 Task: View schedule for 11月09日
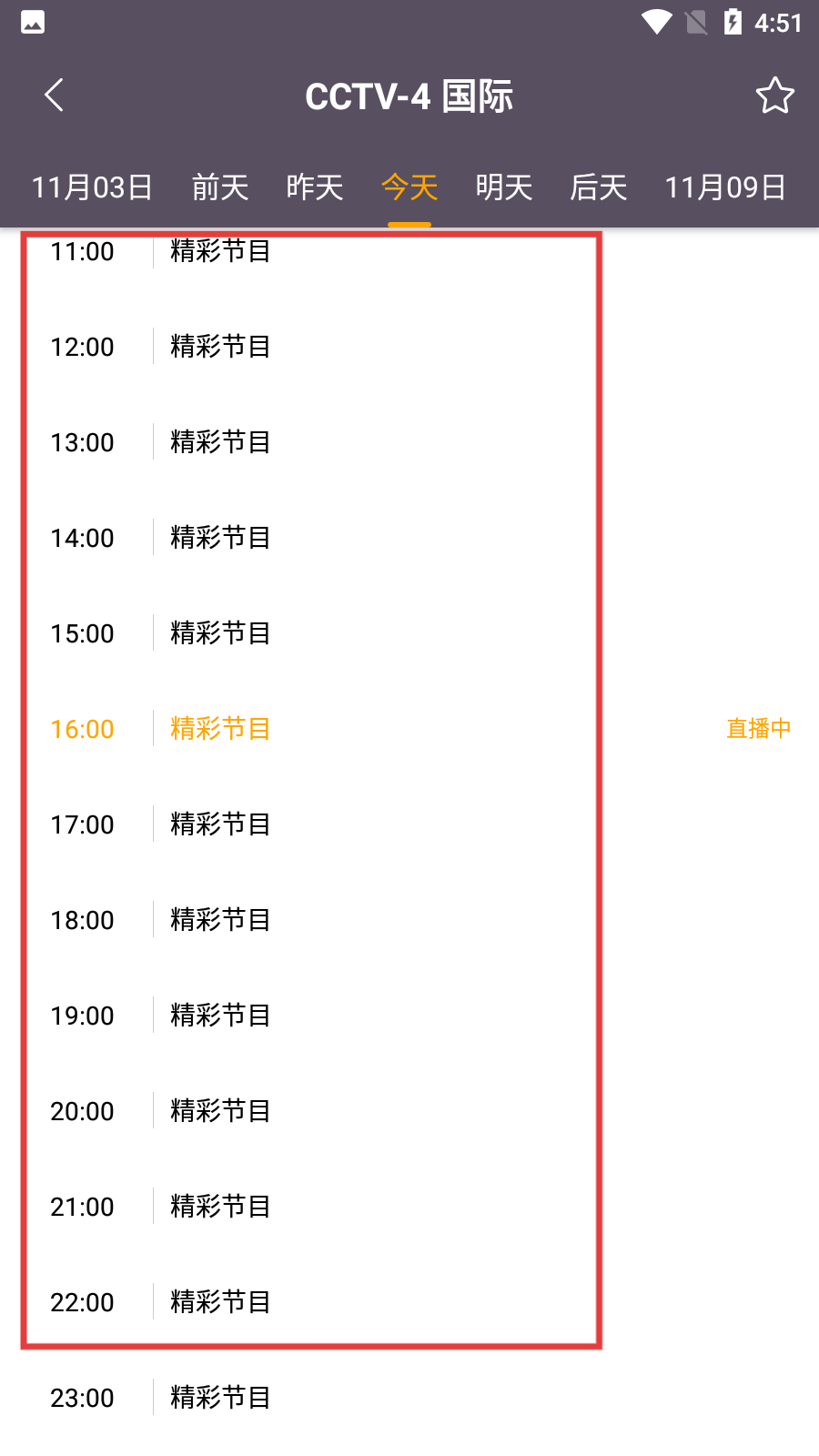point(725,187)
